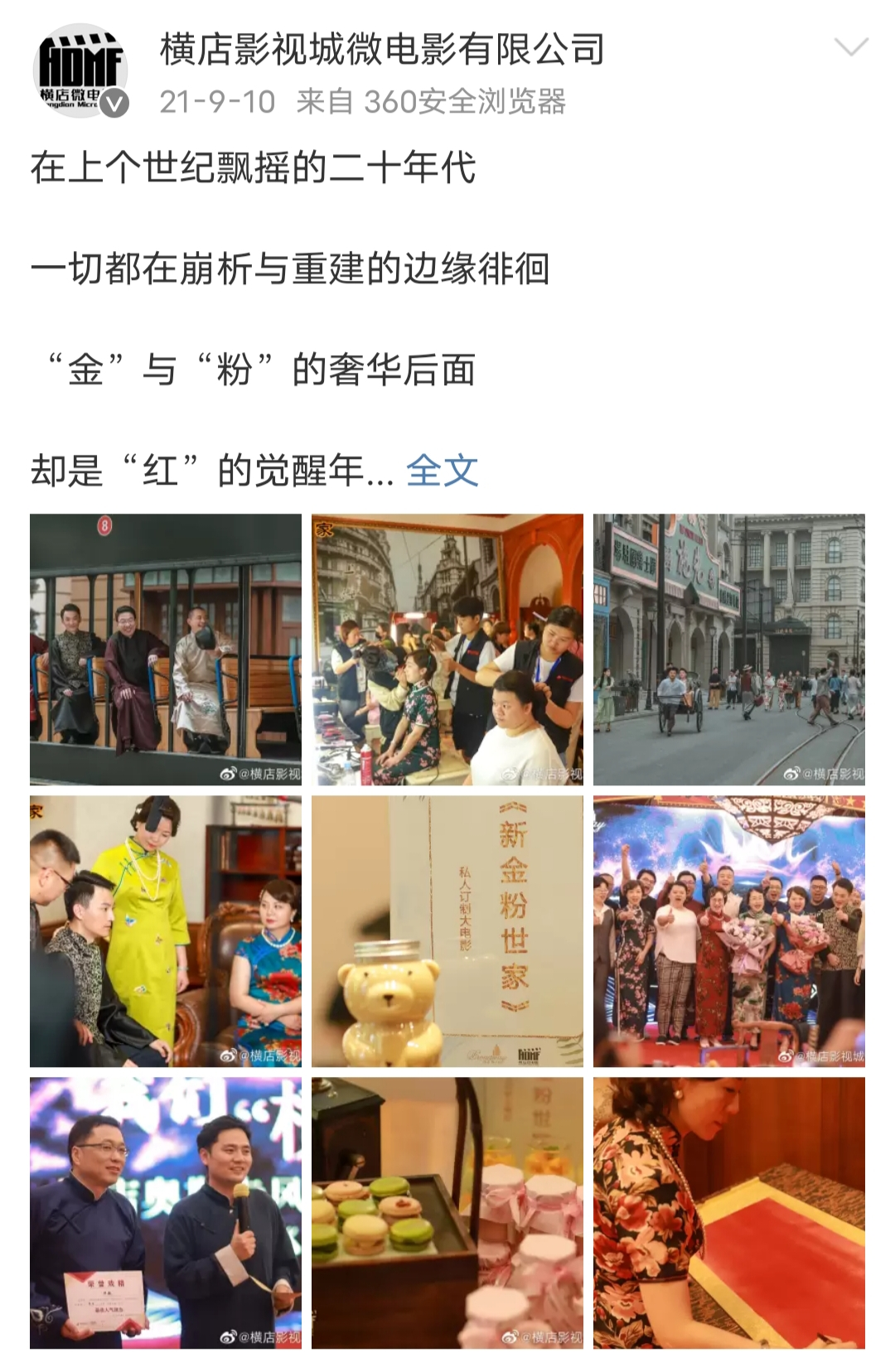The width and height of the screenshot is (895, 1372).
Task: Open the account name 横店影视城微电影有限公司
Action: (381, 50)
